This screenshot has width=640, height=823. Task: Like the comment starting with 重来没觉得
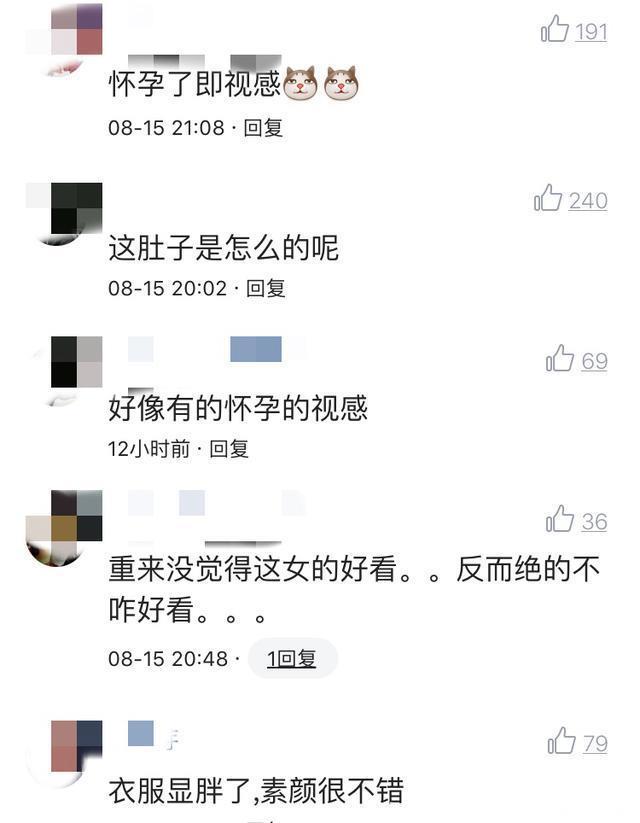pos(560,520)
